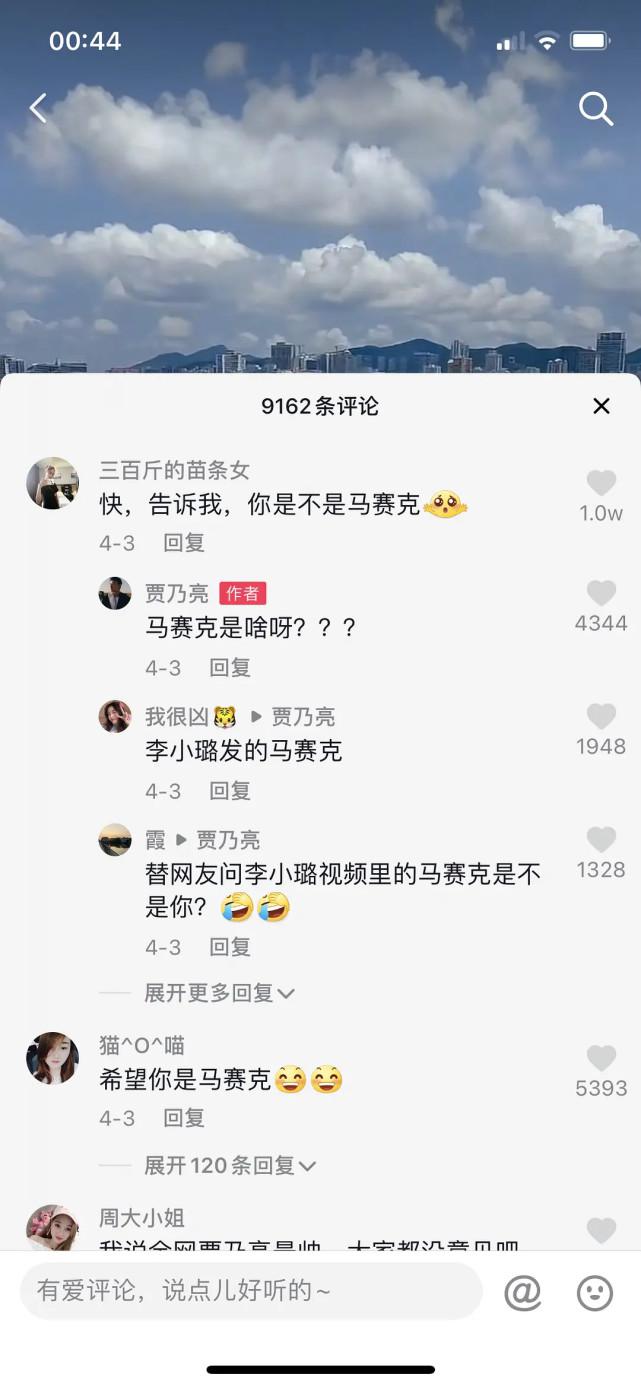The height and width of the screenshot is (1387, 641).
Task: Open 三百斤的苗条女's profile avatar
Action: (52, 484)
